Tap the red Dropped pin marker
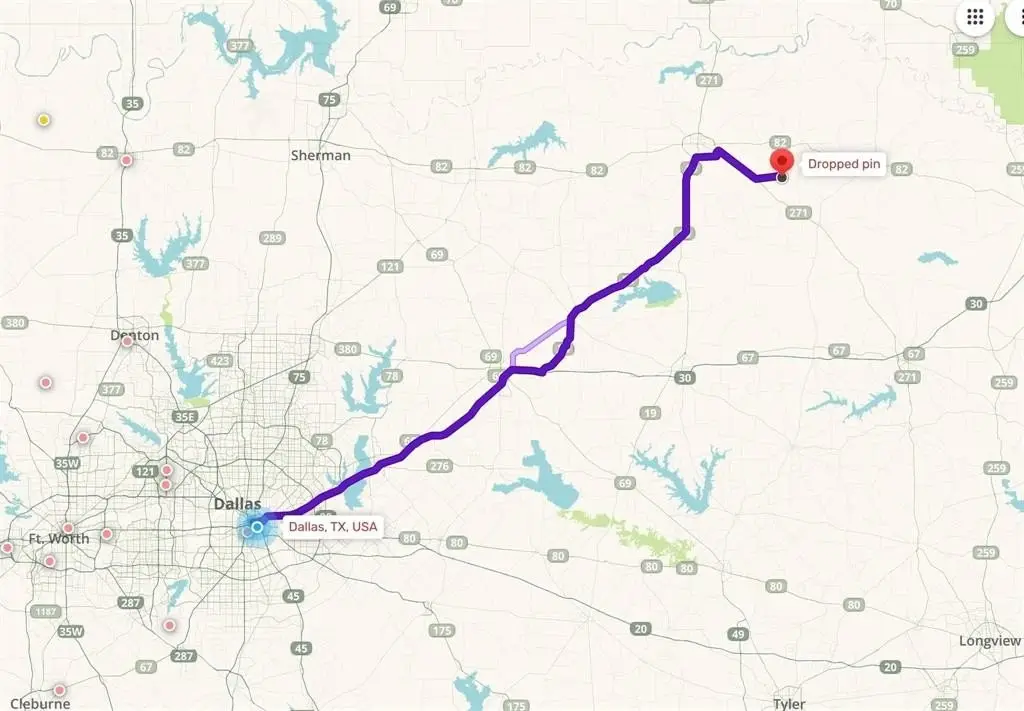The height and width of the screenshot is (711, 1024). tap(782, 163)
